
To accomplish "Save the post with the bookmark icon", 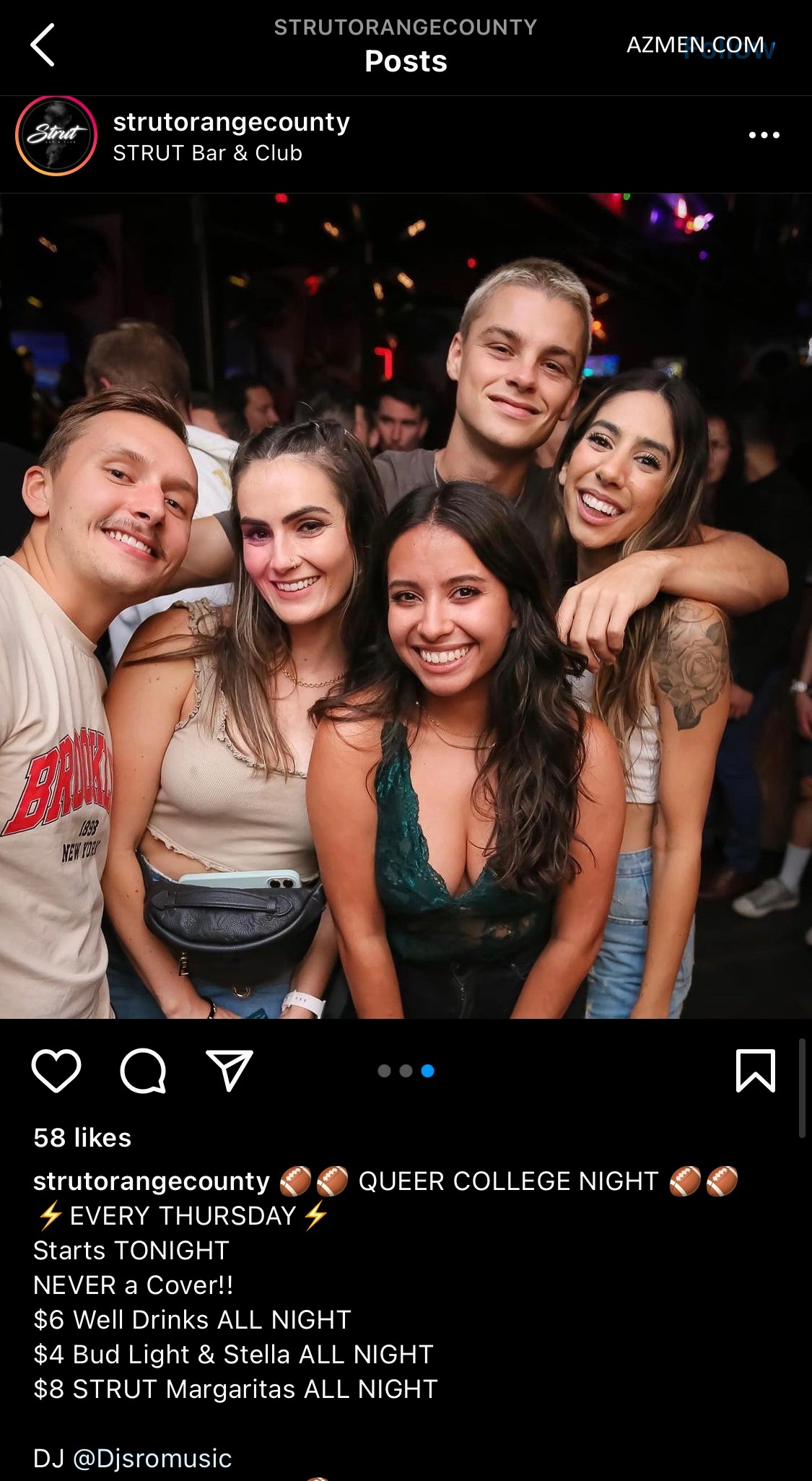I will [x=755, y=1070].
